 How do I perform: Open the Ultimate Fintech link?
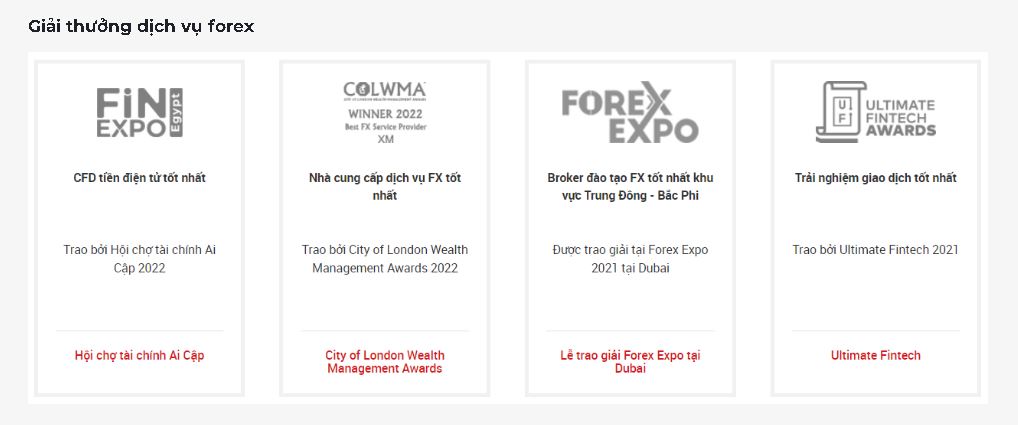(875, 355)
